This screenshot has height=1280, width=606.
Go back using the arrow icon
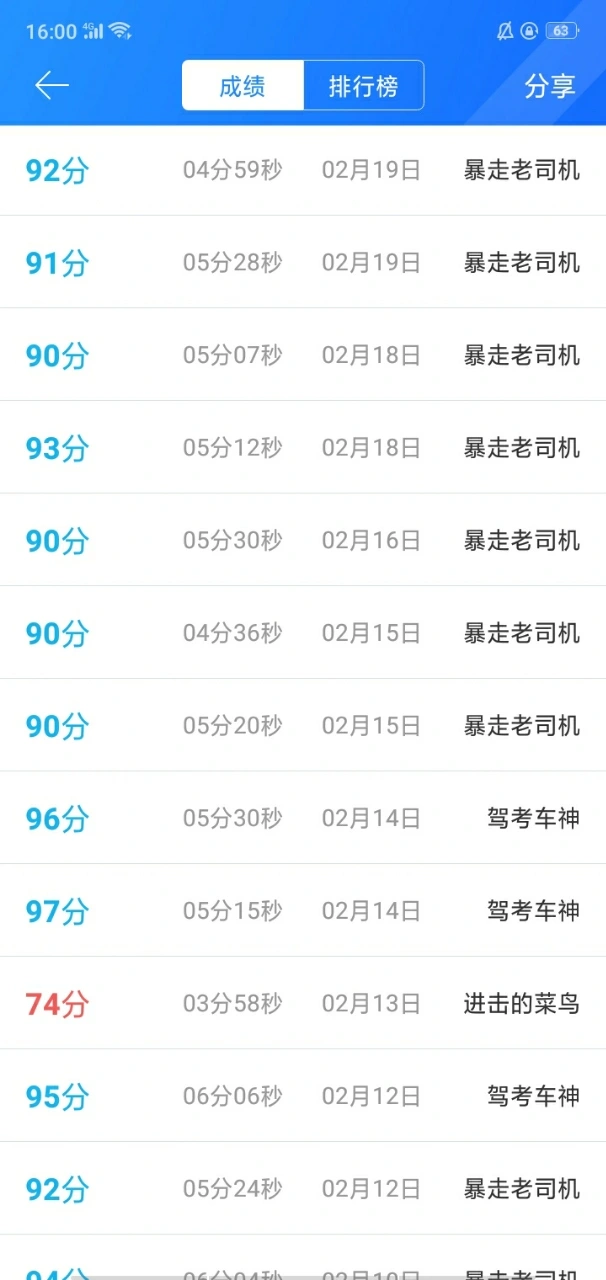pos(52,86)
